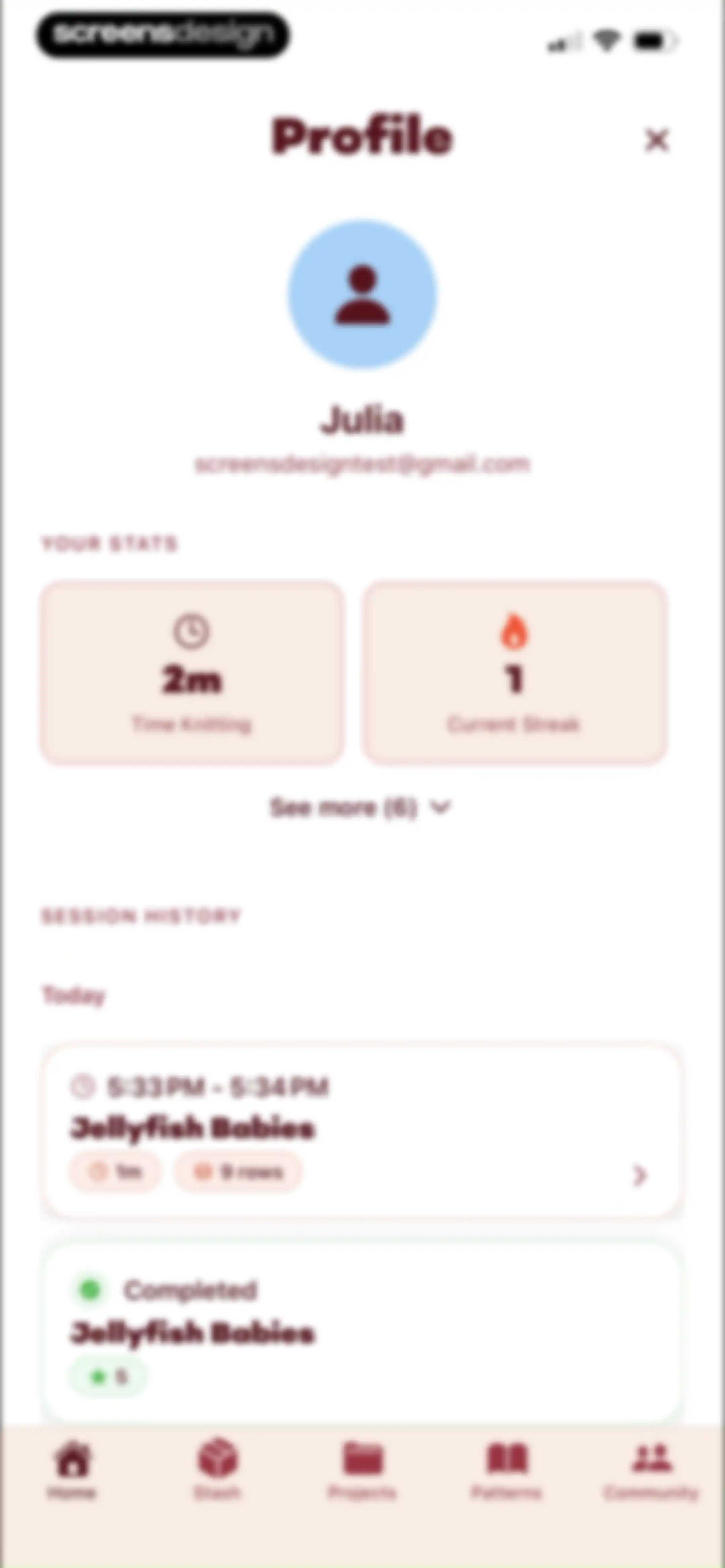The image size is (725, 1568).
Task: Close the Profile screen
Action: pyautogui.click(x=656, y=140)
